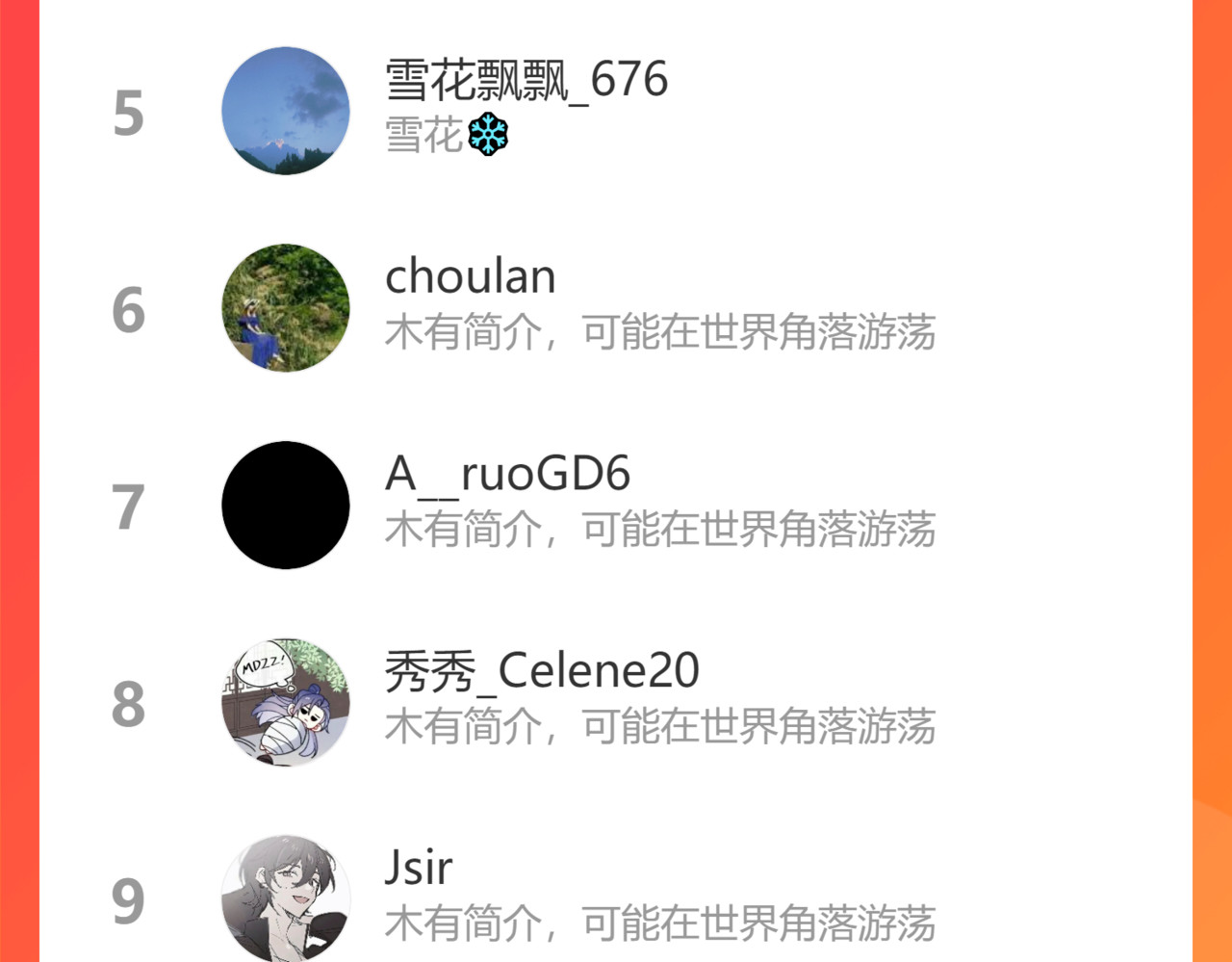This screenshot has height=962, width=1232.
Task: Open 雪花飘飘_676's profile row
Action: 616,111
